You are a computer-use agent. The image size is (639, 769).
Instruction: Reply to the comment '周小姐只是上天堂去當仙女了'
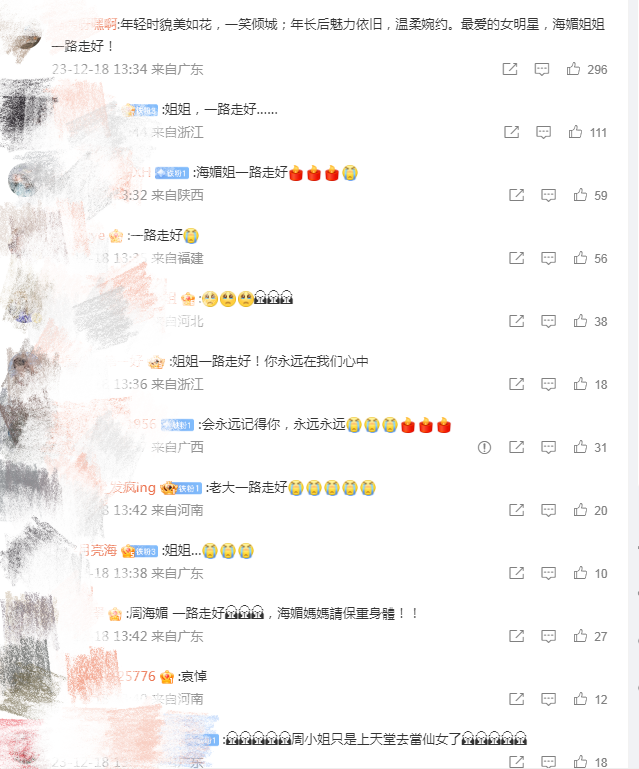point(548,761)
